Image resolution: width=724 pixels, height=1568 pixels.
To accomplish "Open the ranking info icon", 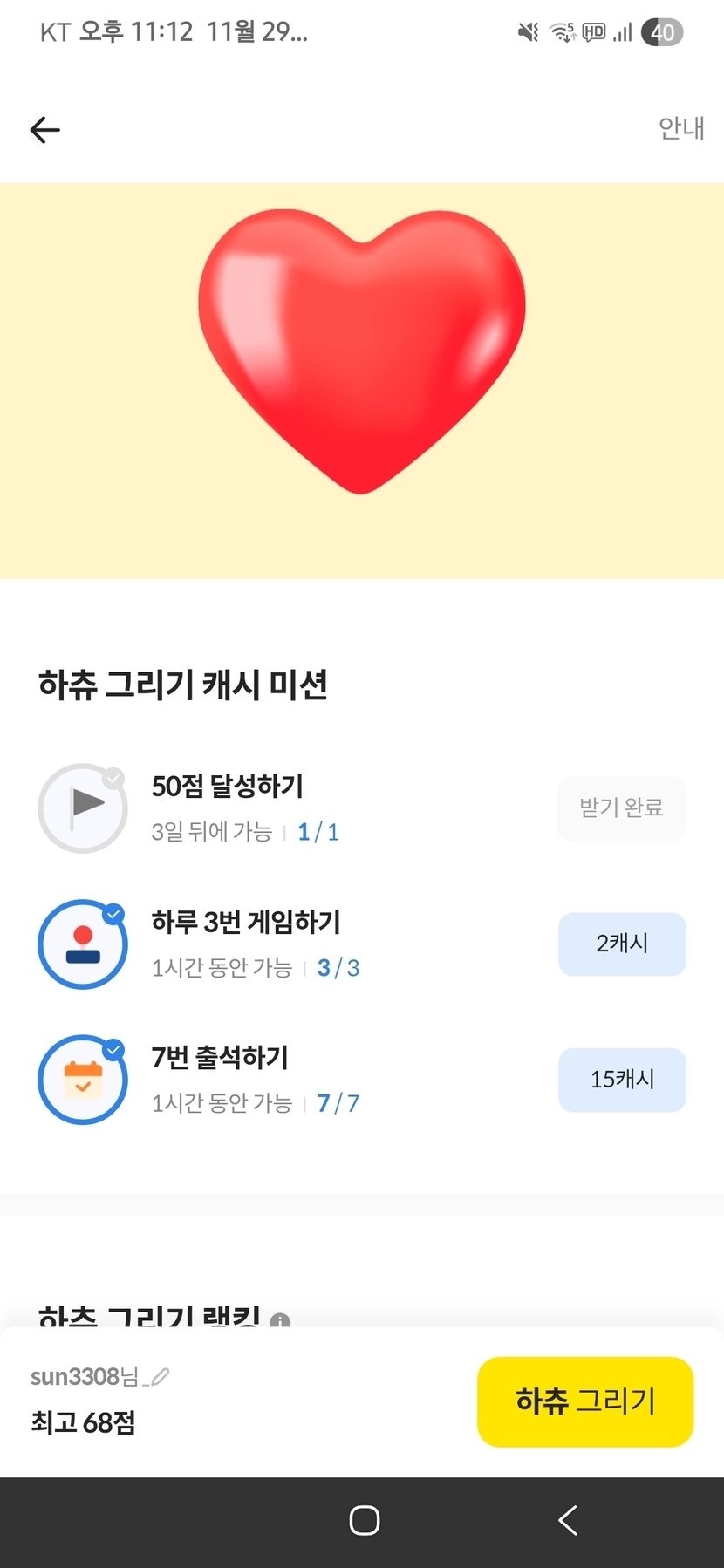I will (280, 1320).
